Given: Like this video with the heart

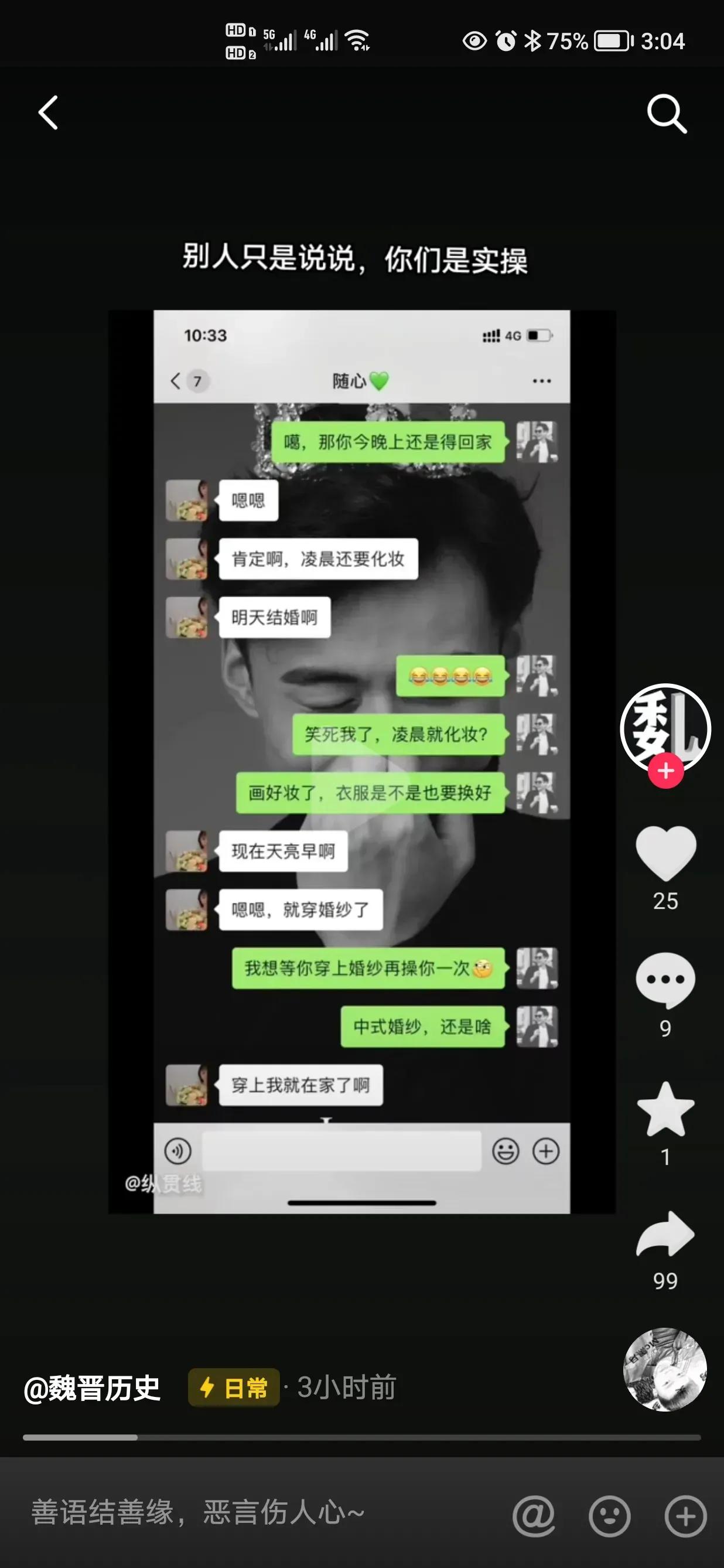Looking at the screenshot, I should [x=665, y=853].
